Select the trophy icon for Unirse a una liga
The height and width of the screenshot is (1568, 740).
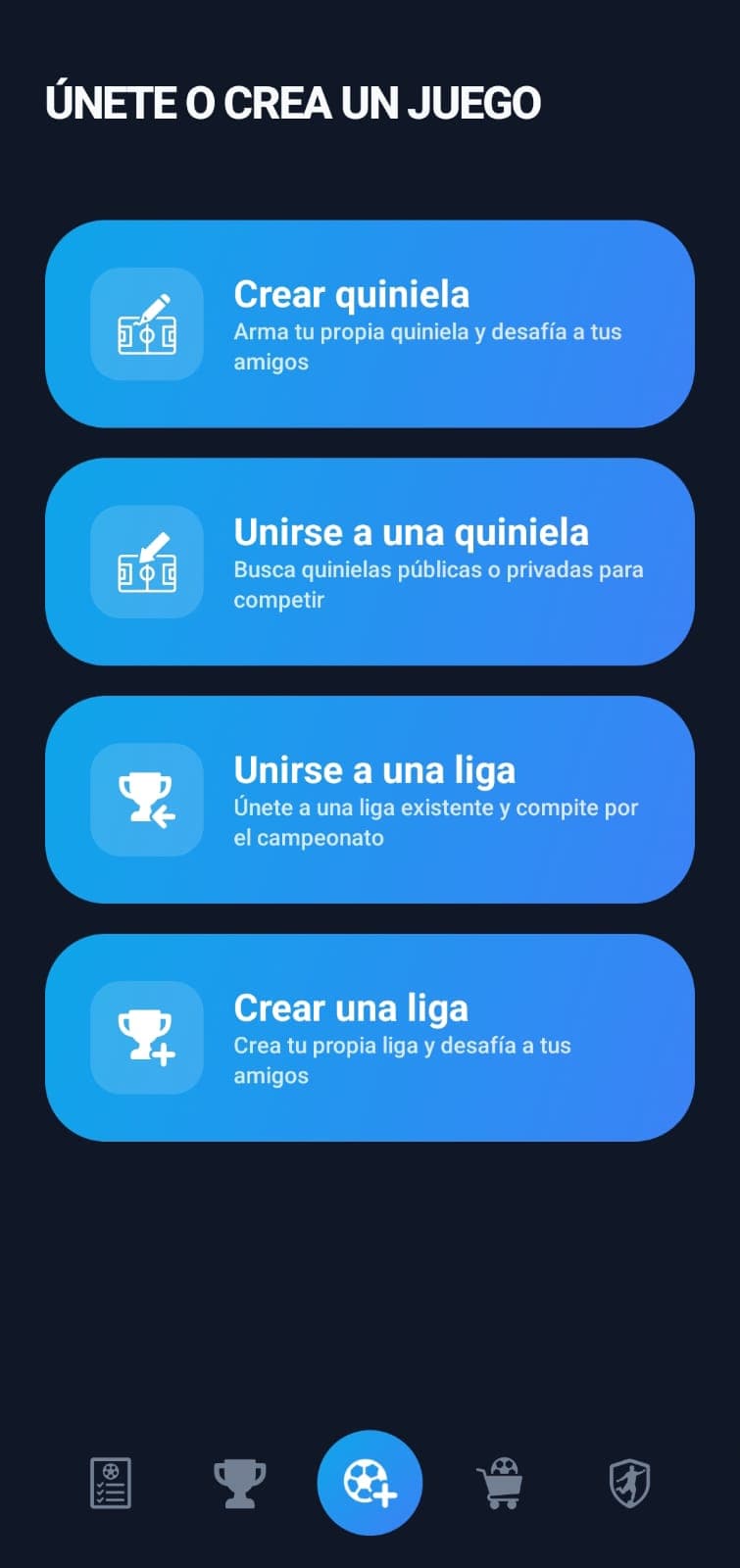(x=145, y=799)
